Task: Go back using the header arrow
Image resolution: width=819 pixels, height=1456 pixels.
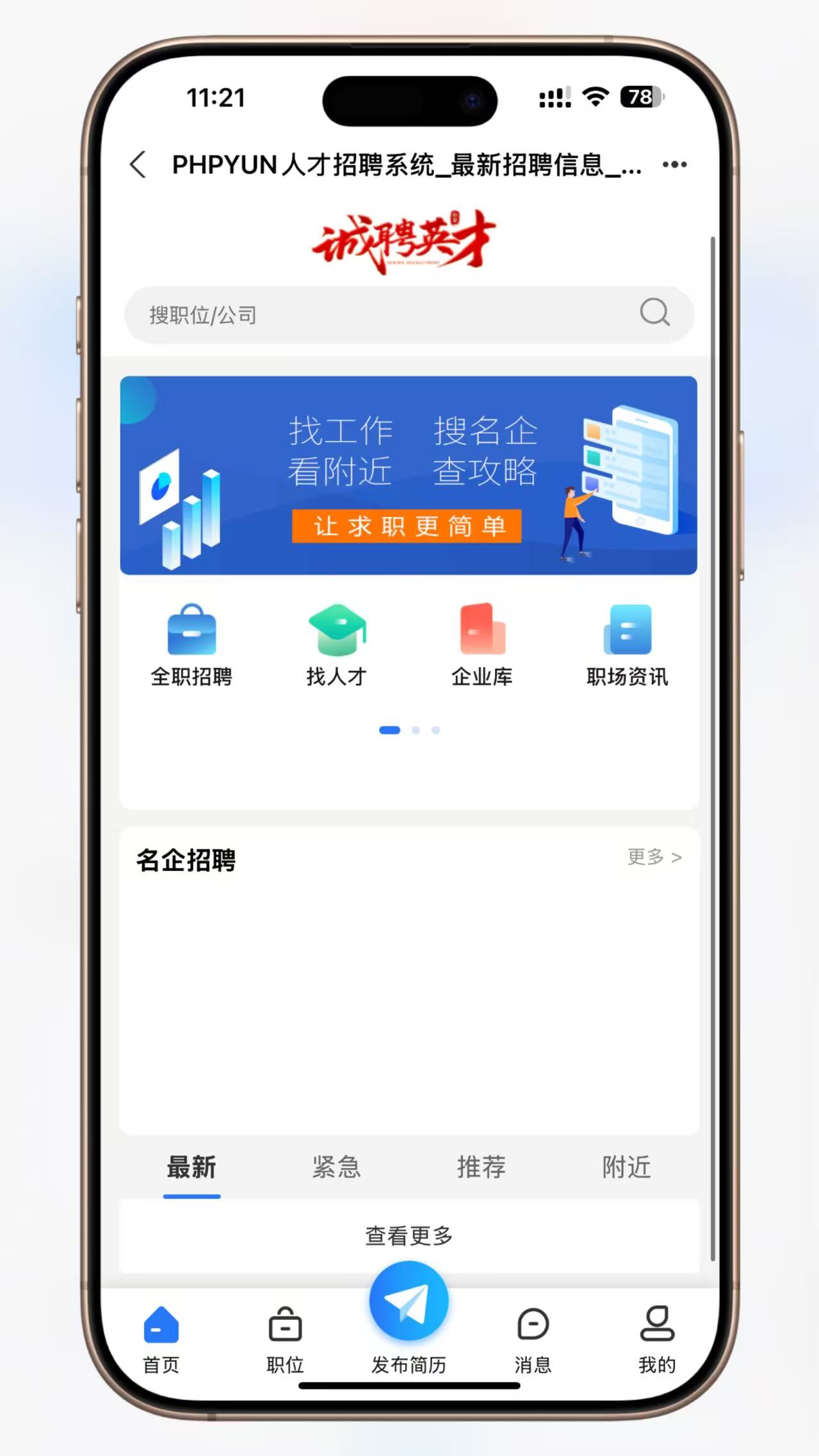Action: (138, 164)
